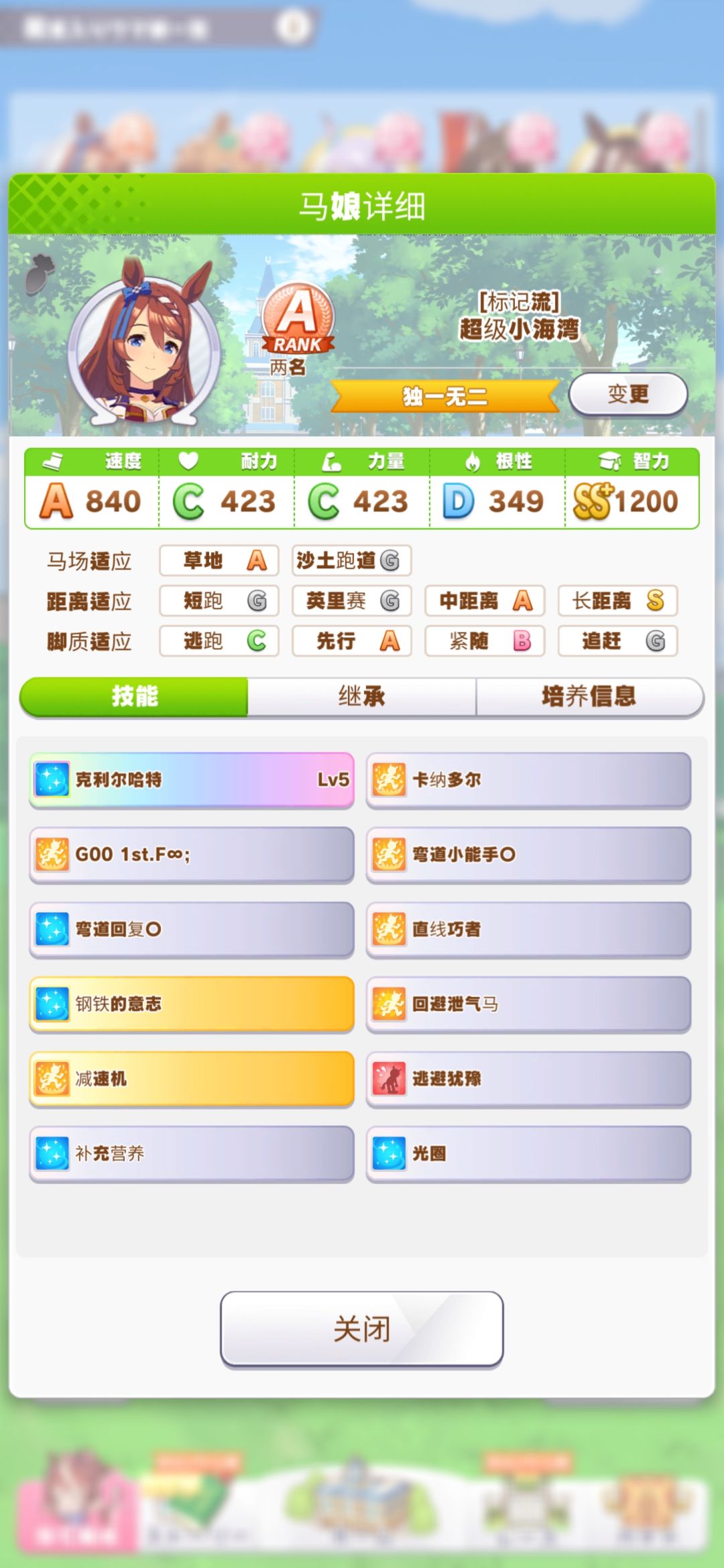Switch to the 继承 tab
The height and width of the screenshot is (1568, 724).
[x=362, y=697]
